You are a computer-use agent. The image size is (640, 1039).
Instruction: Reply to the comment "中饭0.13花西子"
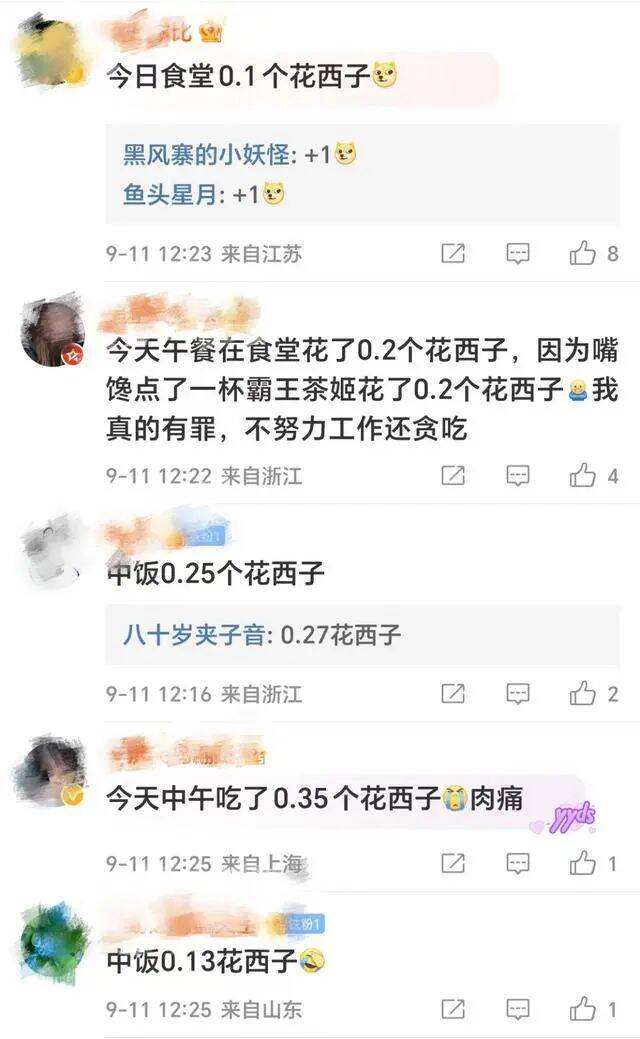(517, 1009)
